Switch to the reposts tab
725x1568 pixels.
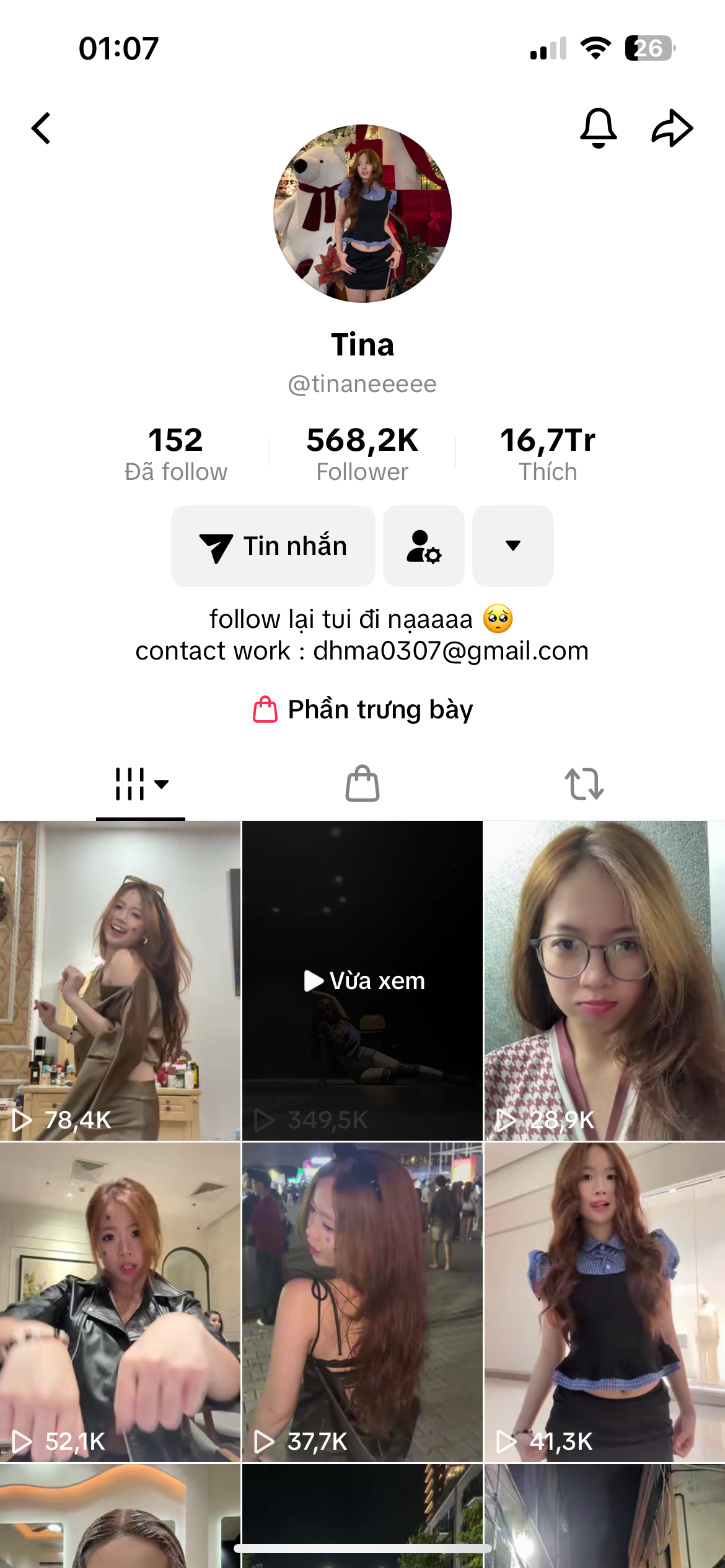pyautogui.click(x=584, y=784)
